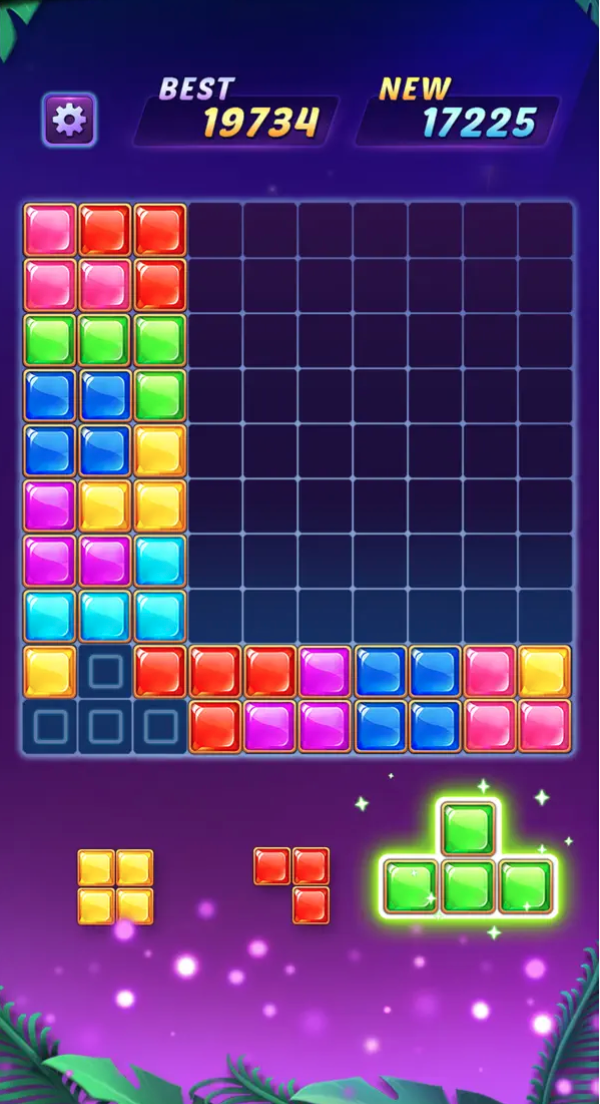600x1104 pixels.
Task: Select the red corner block piece
Action: (292, 886)
